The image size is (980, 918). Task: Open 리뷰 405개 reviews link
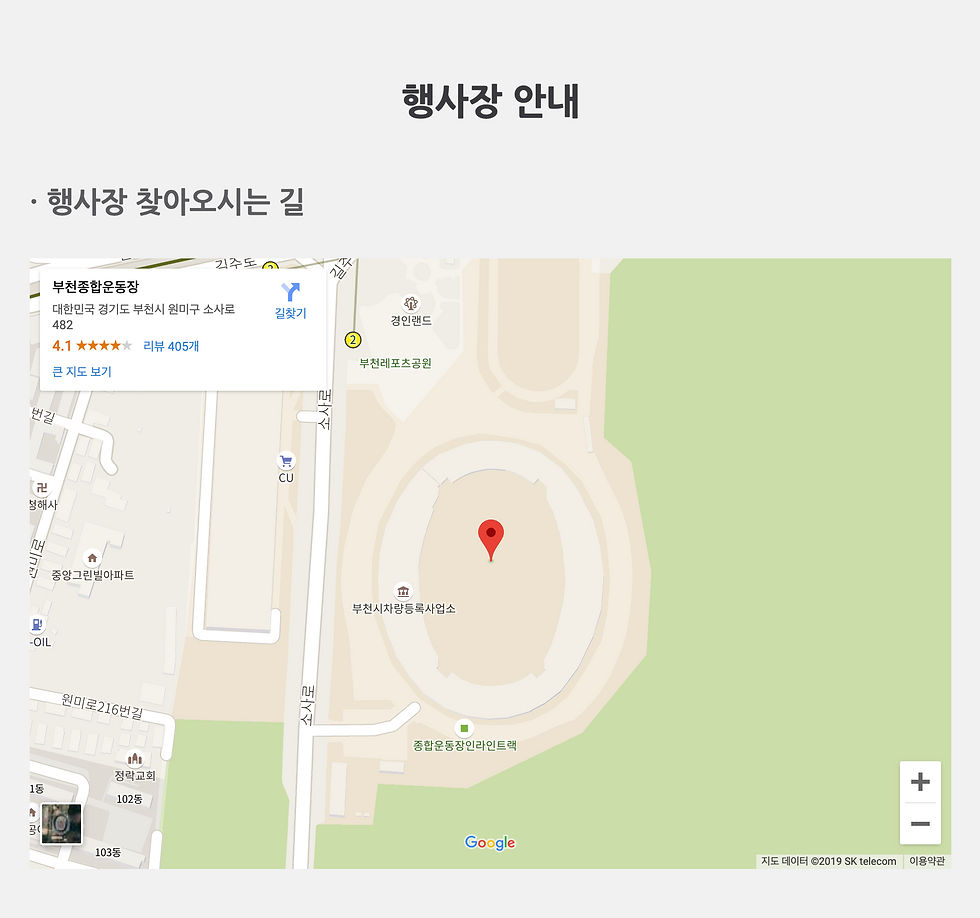pyautogui.click(x=171, y=346)
